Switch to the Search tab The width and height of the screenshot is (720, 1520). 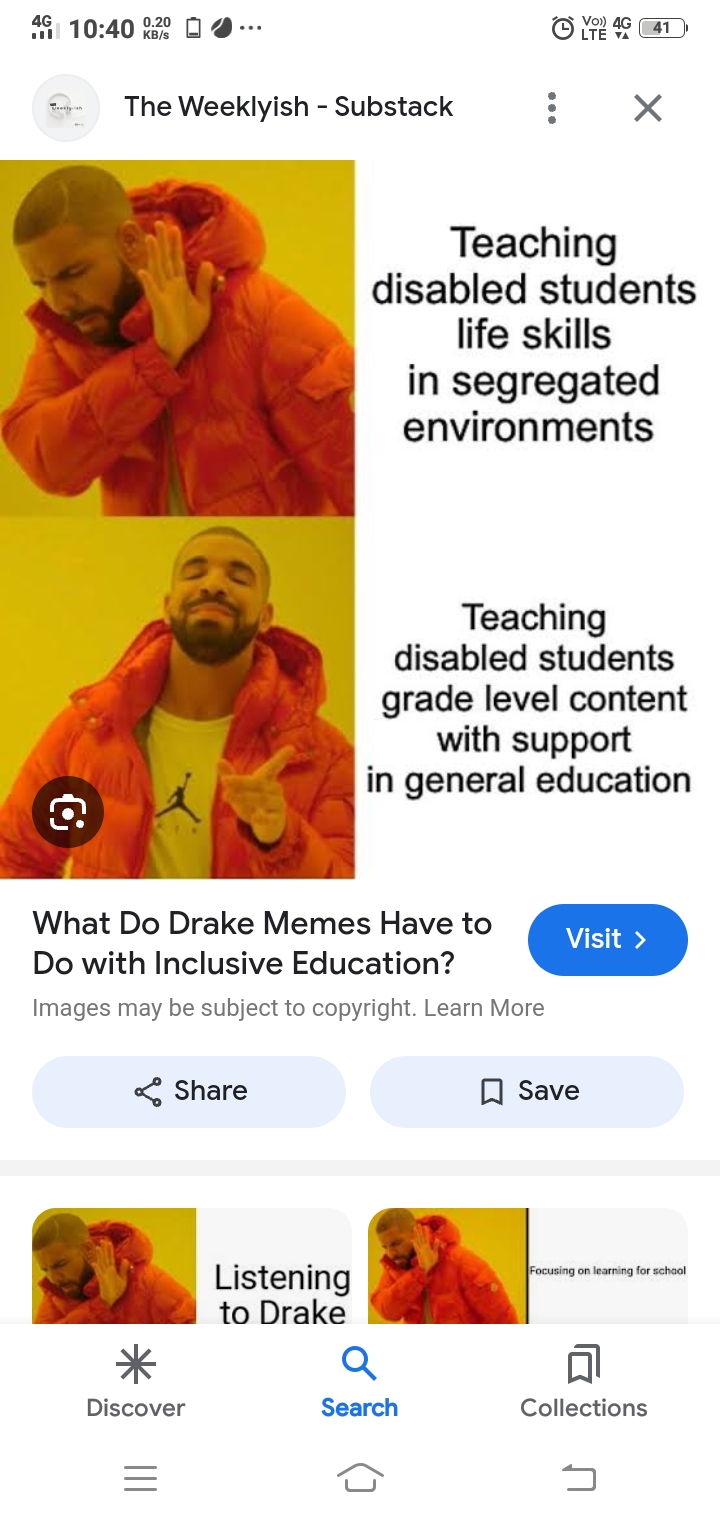click(359, 1382)
